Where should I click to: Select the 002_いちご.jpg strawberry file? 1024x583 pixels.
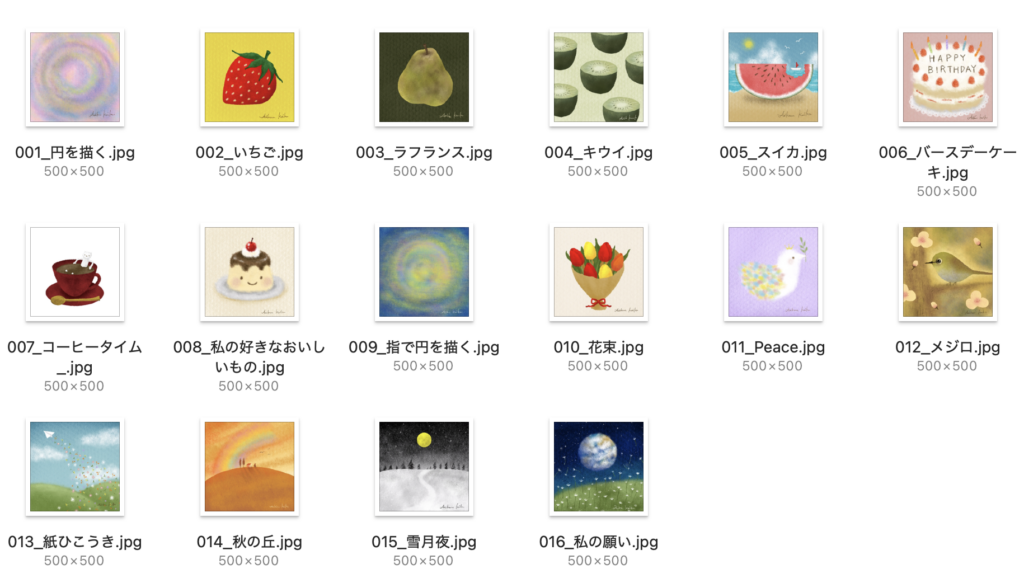[249, 77]
